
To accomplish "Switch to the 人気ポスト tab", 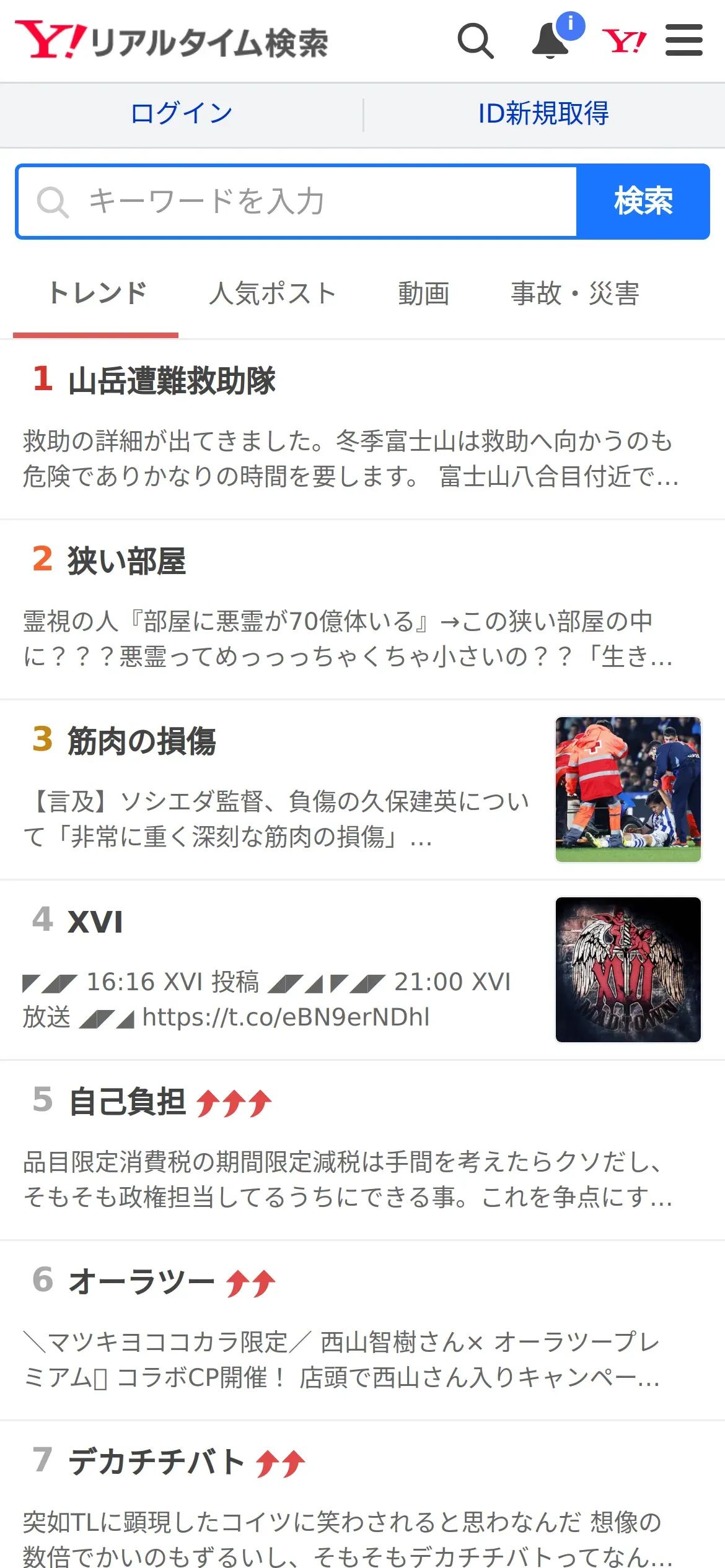I will coord(273,294).
